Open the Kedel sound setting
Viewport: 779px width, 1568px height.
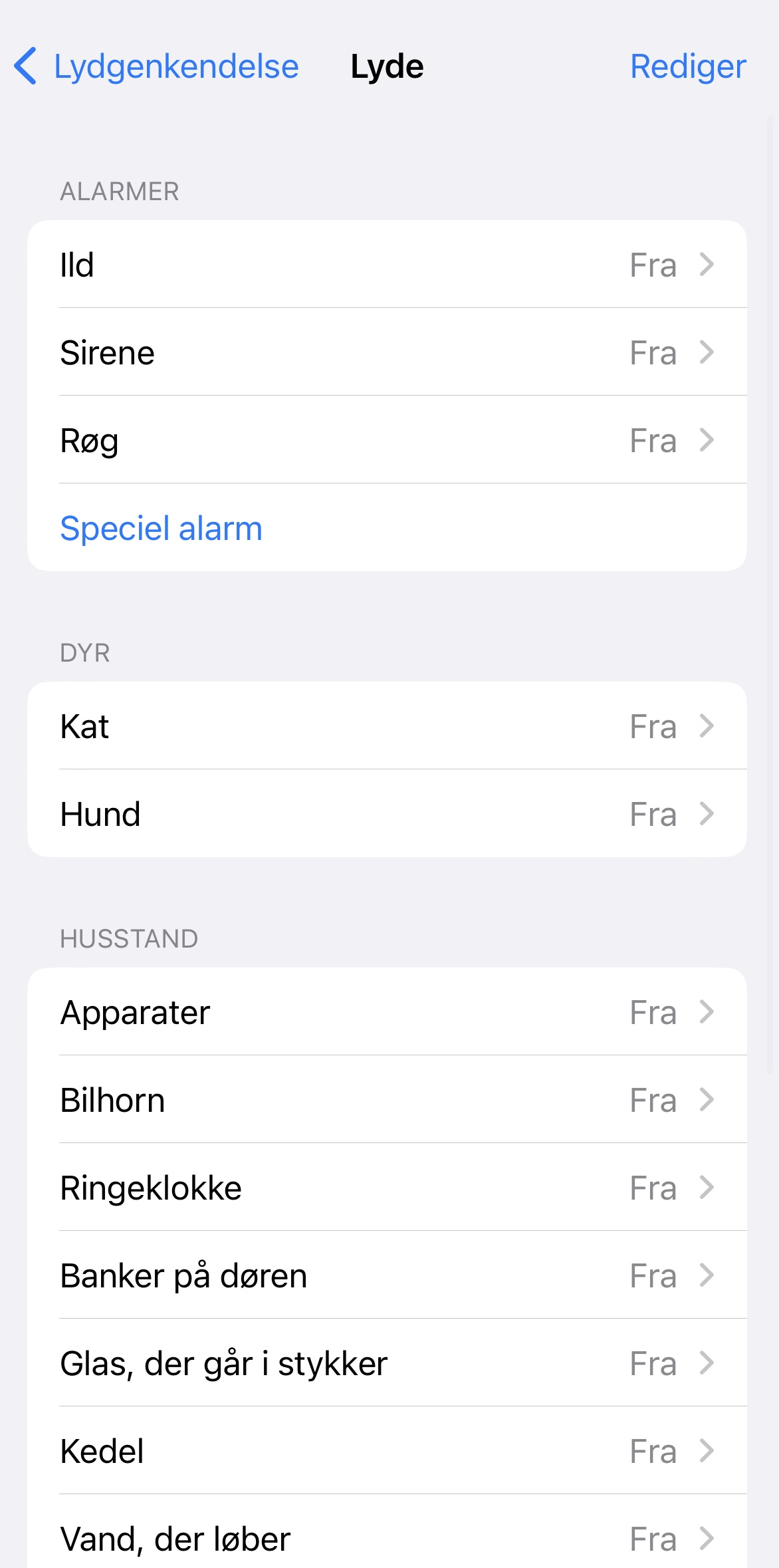pyautogui.click(x=387, y=1451)
